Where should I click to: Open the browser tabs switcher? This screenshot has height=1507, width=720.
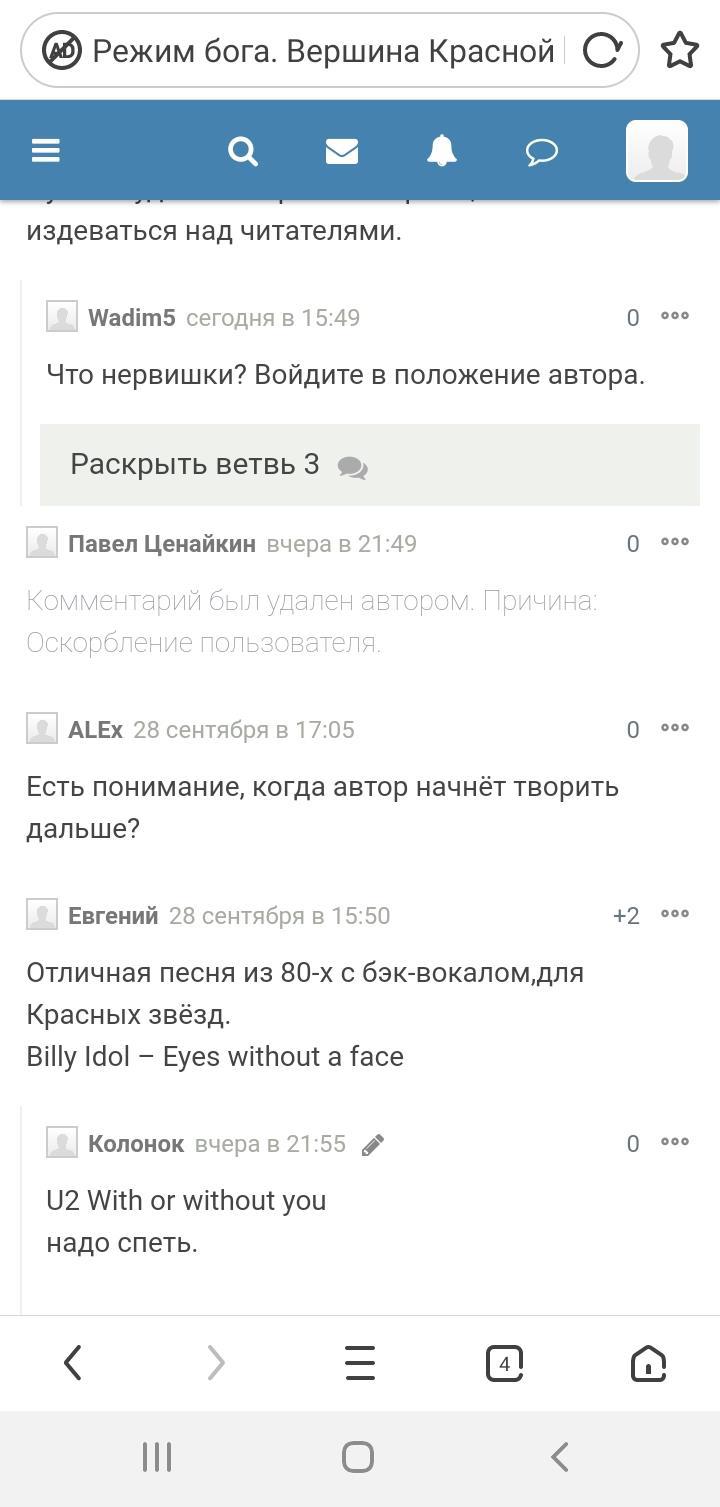click(504, 1363)
